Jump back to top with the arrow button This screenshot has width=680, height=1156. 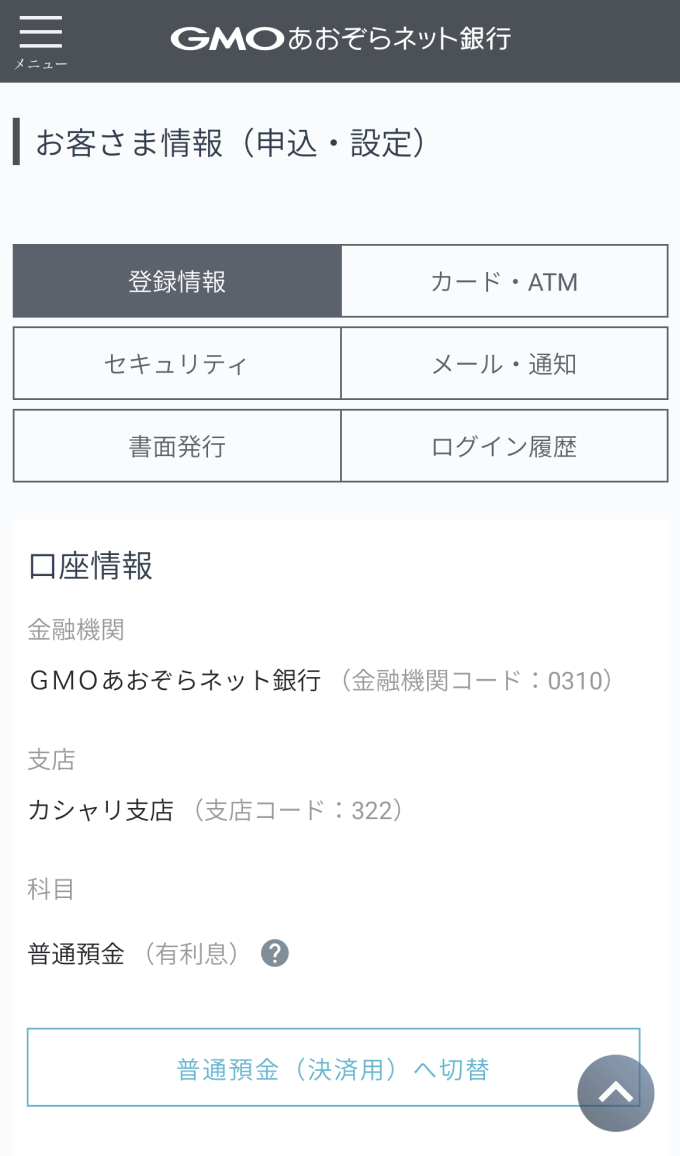pyautogui.click(x=616, y=1093)
